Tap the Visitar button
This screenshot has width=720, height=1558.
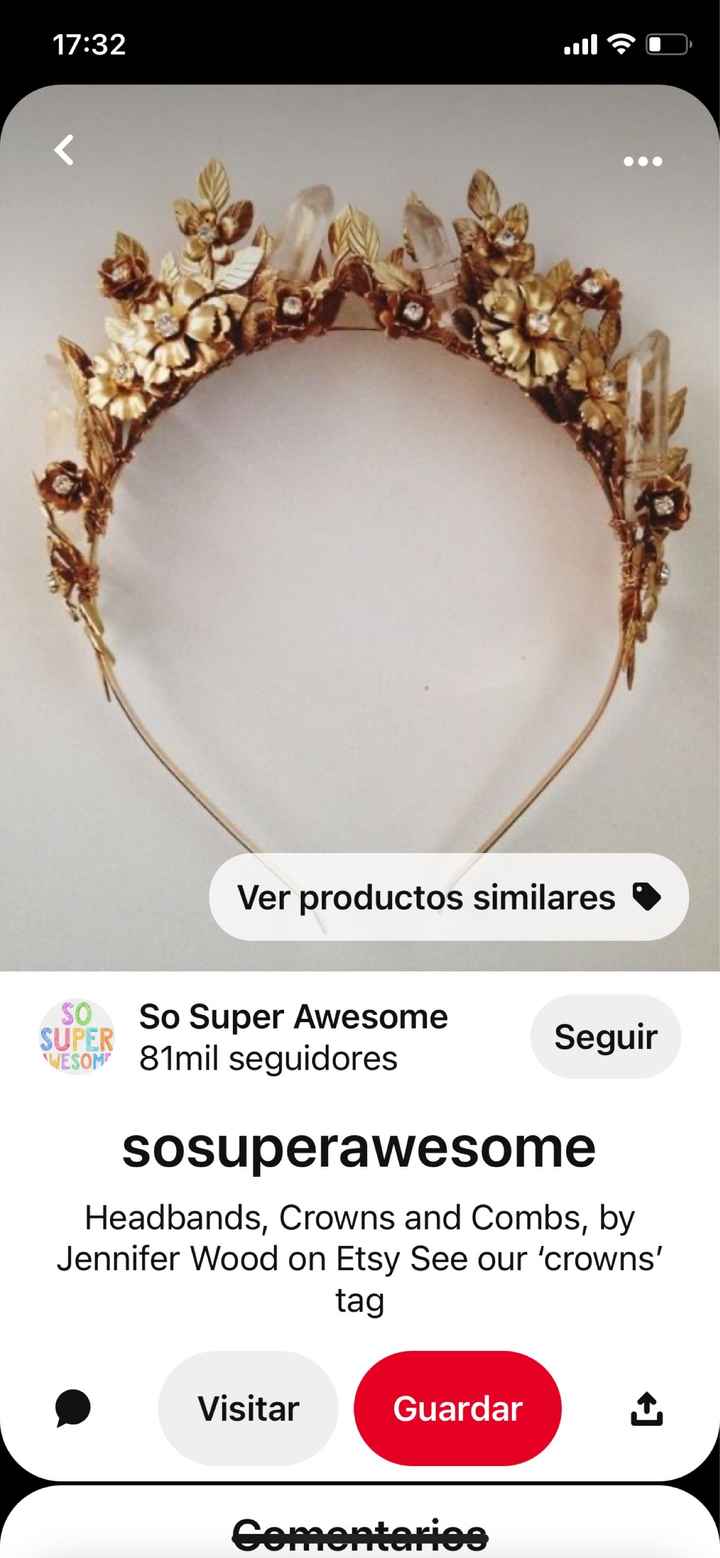pos(248,1408)
